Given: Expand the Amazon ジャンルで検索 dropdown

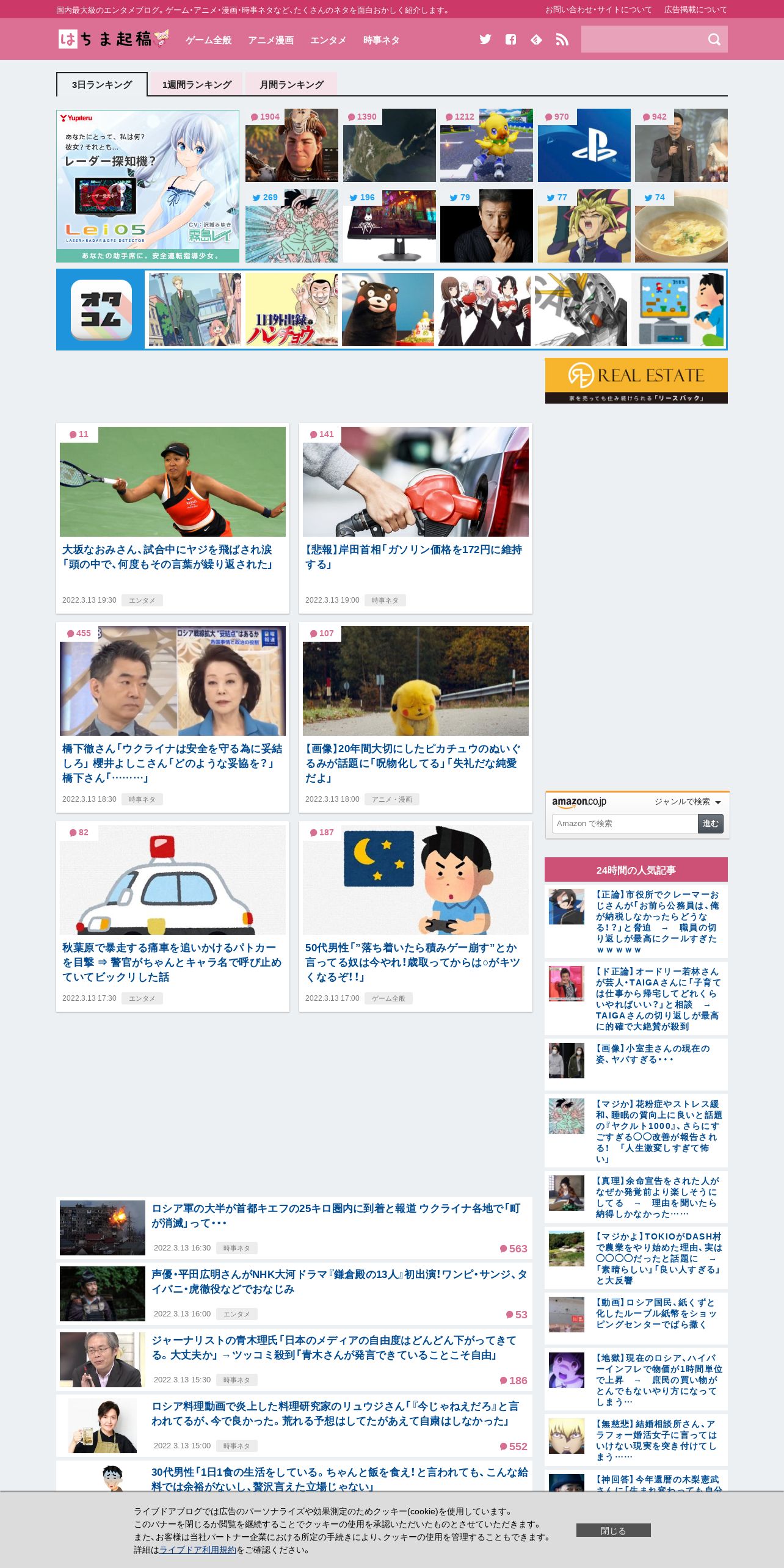Looking at the screenshot, I should (688, 802).
